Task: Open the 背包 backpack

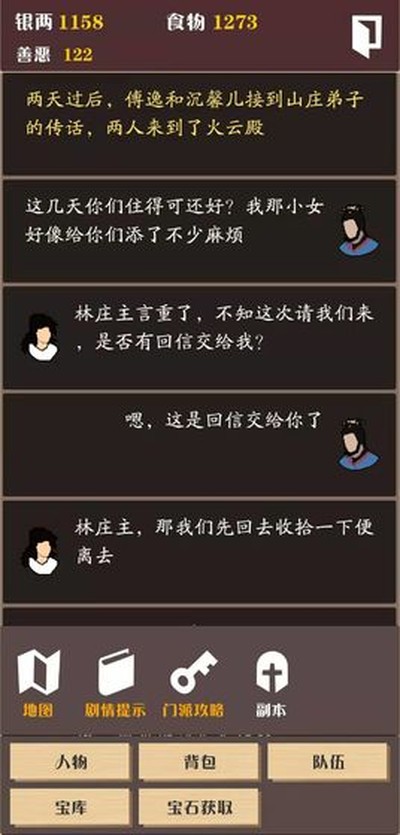Action: (199, 762)
